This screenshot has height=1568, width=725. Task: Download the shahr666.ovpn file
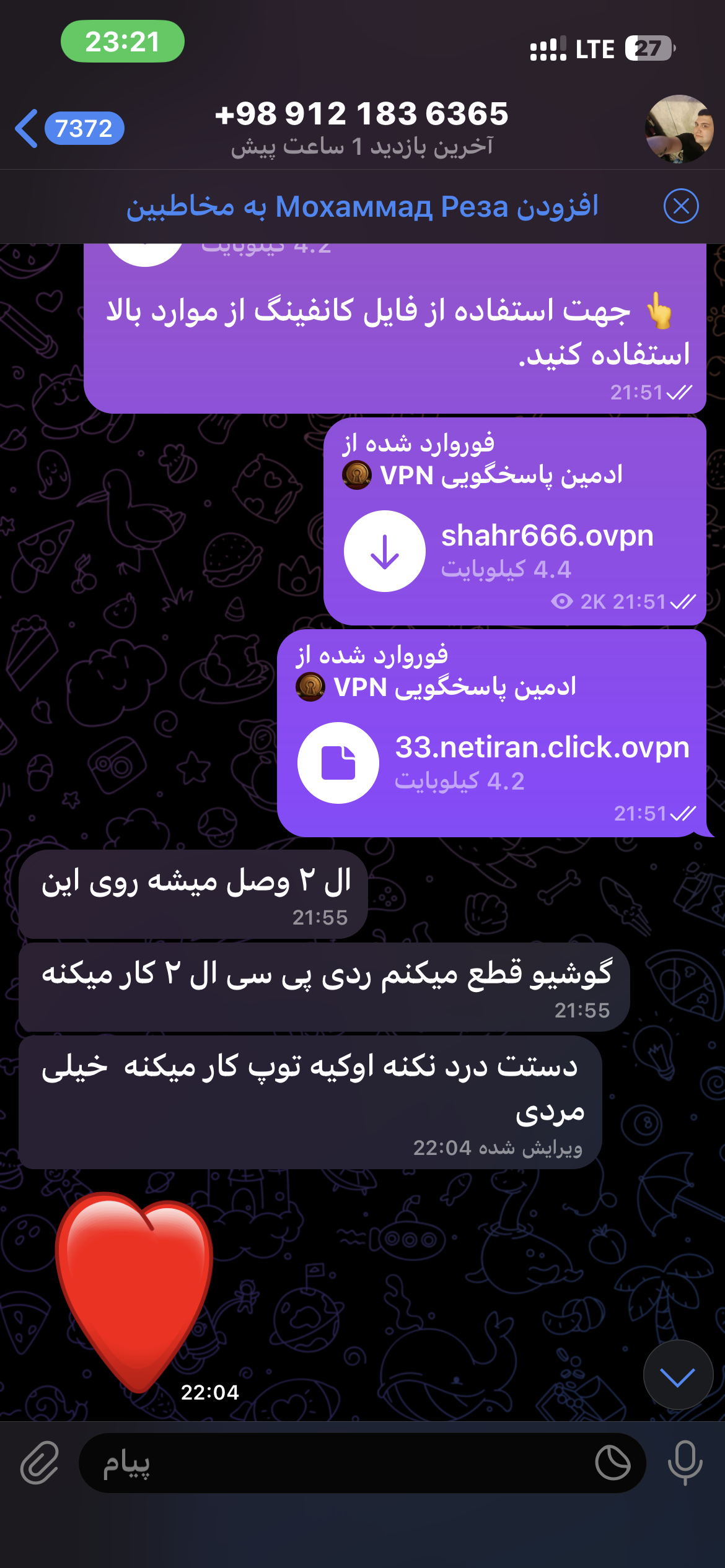385,551
